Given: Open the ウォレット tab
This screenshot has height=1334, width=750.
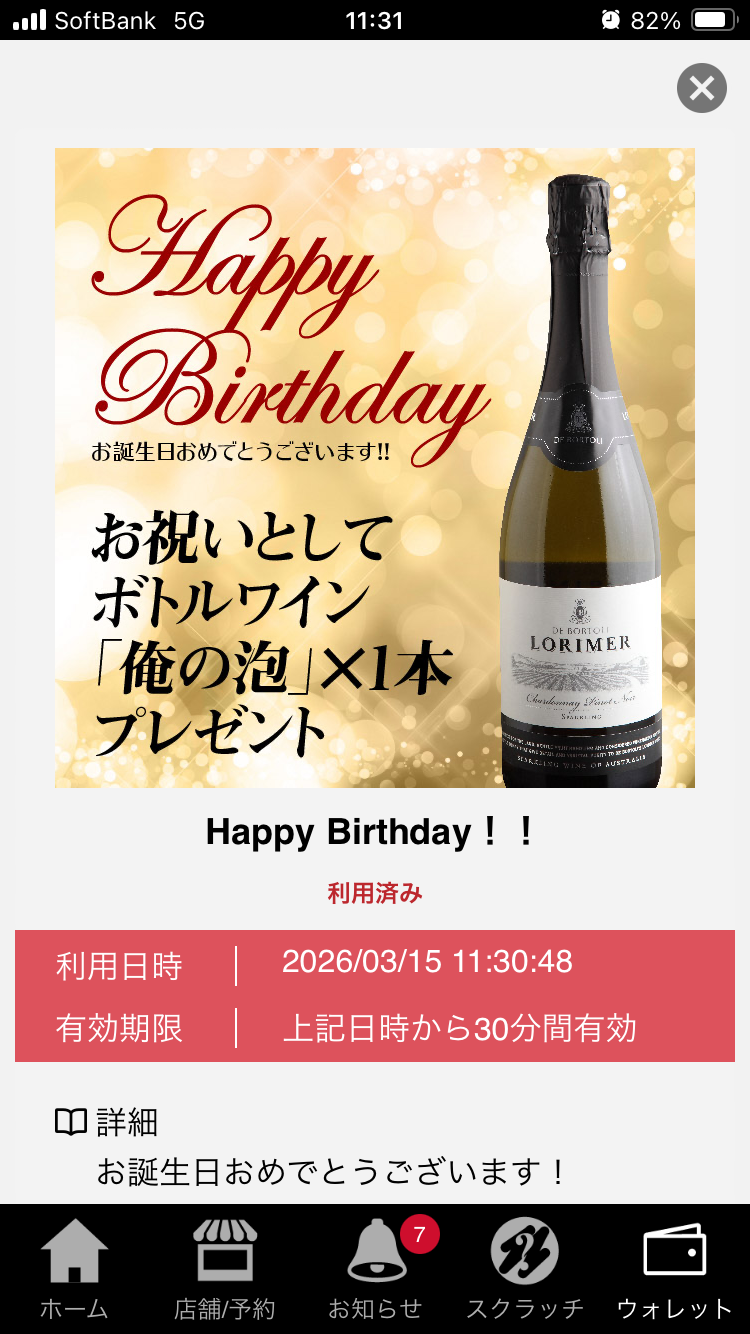Looking at the screenshot, I should (x=675, y=1268).
